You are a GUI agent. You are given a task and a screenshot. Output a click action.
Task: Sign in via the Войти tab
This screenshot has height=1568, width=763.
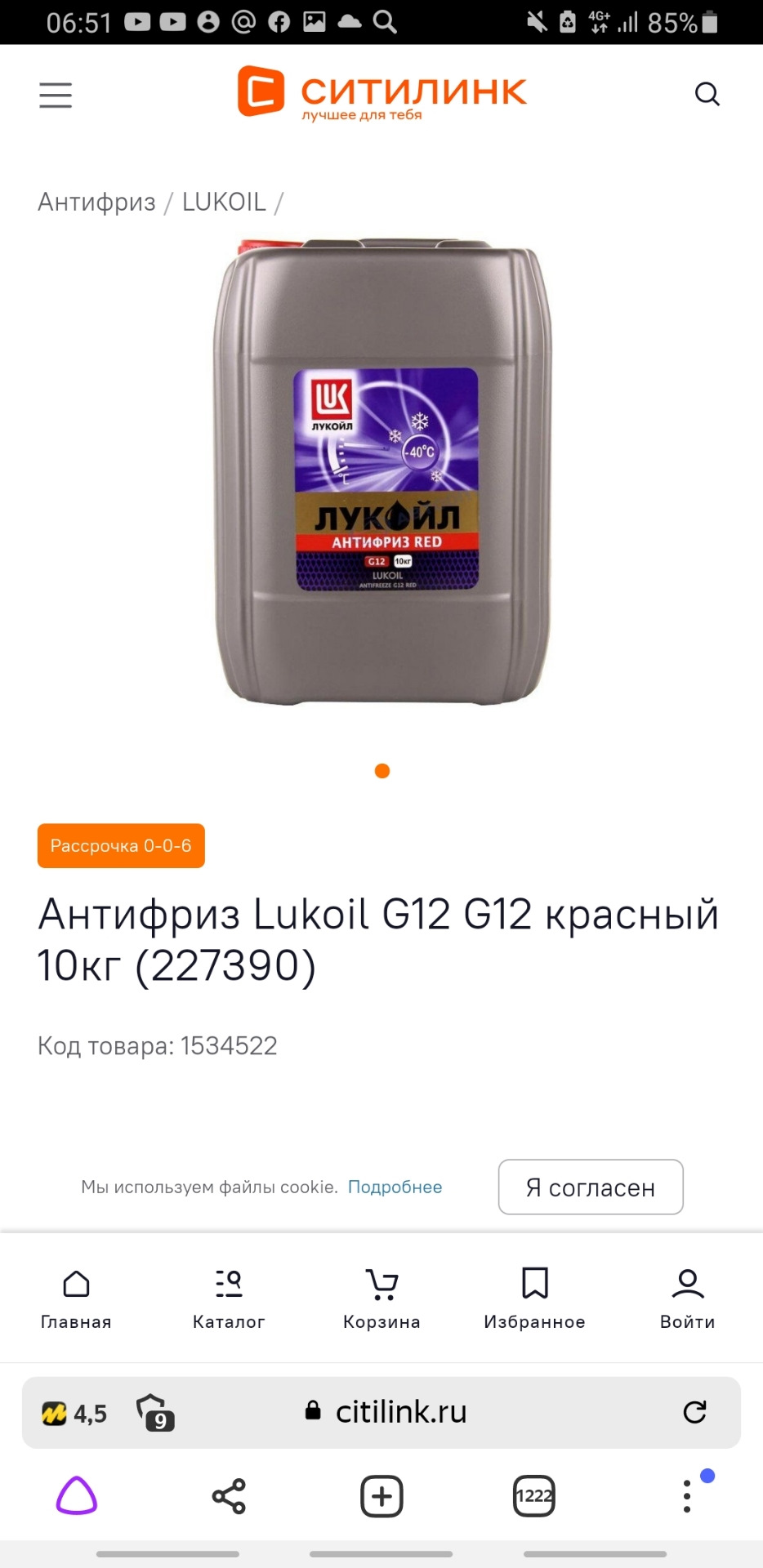687,1298
